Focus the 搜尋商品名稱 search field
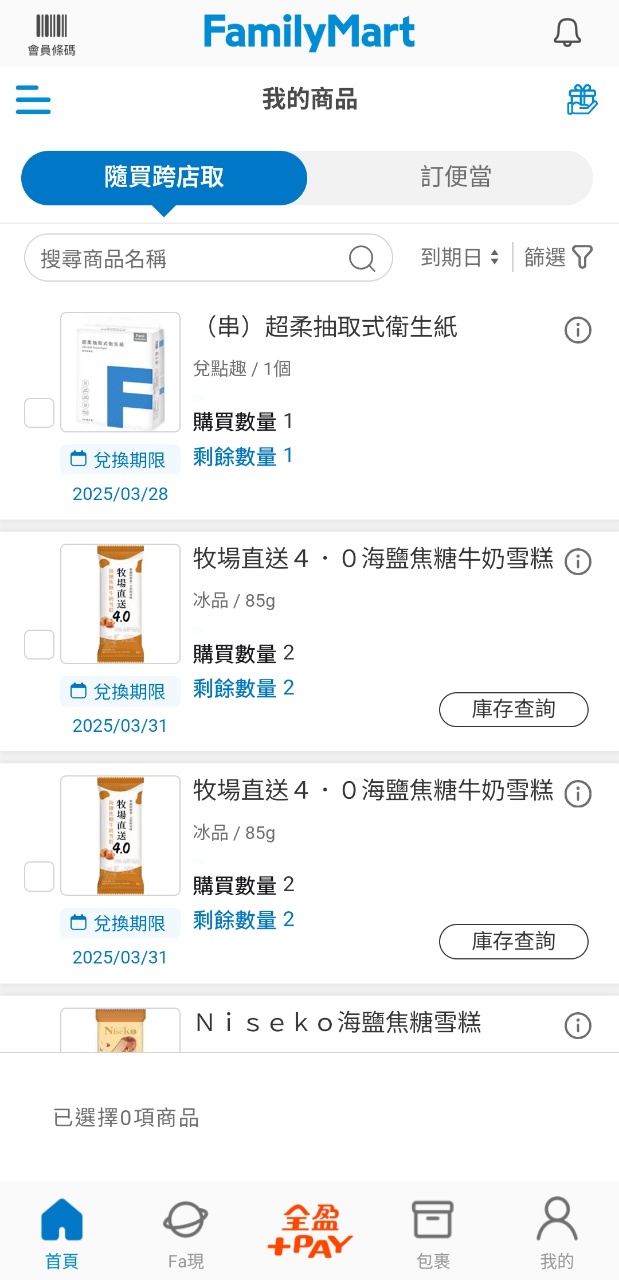 coord(190,259)
